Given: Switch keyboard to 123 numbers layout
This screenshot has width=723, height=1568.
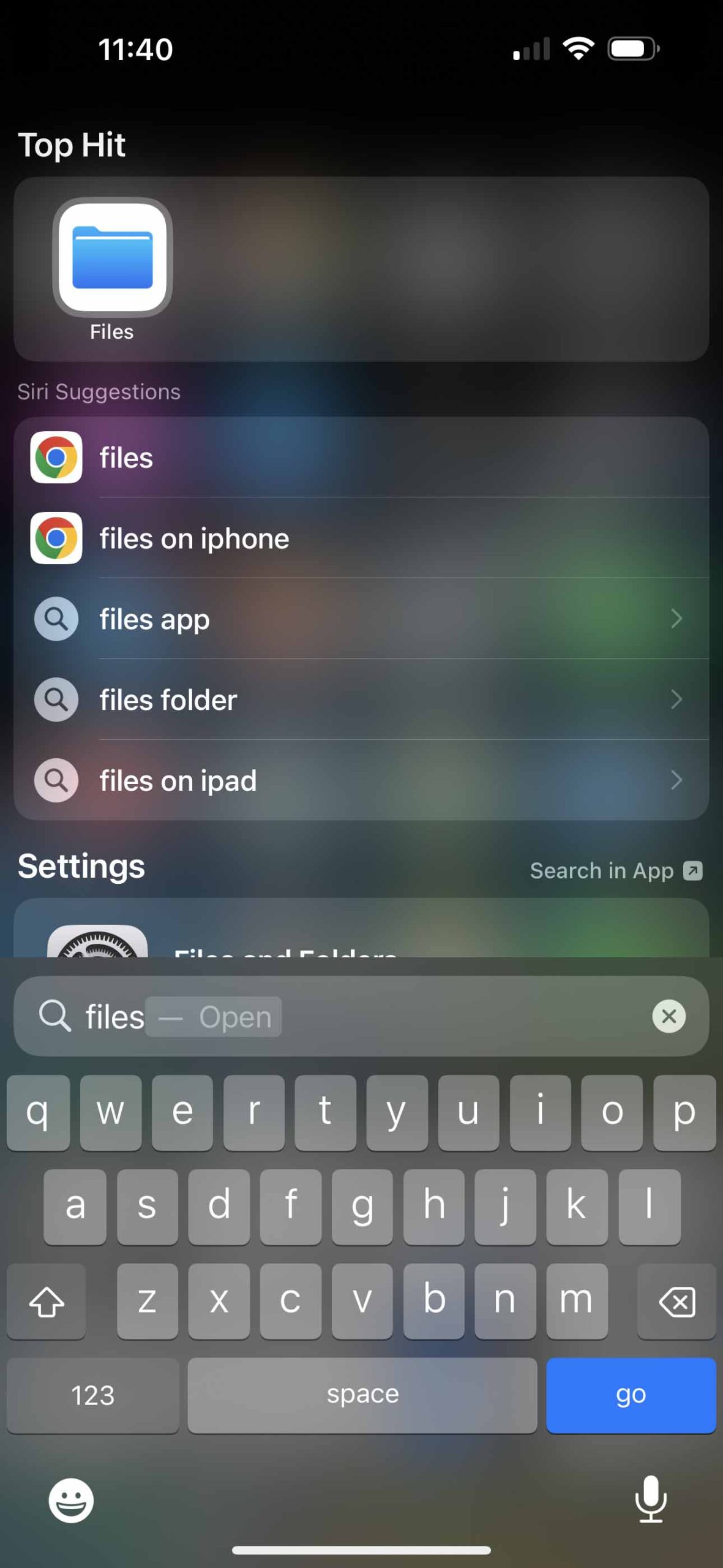Looking at the screenshot, I should point(92,1395).
